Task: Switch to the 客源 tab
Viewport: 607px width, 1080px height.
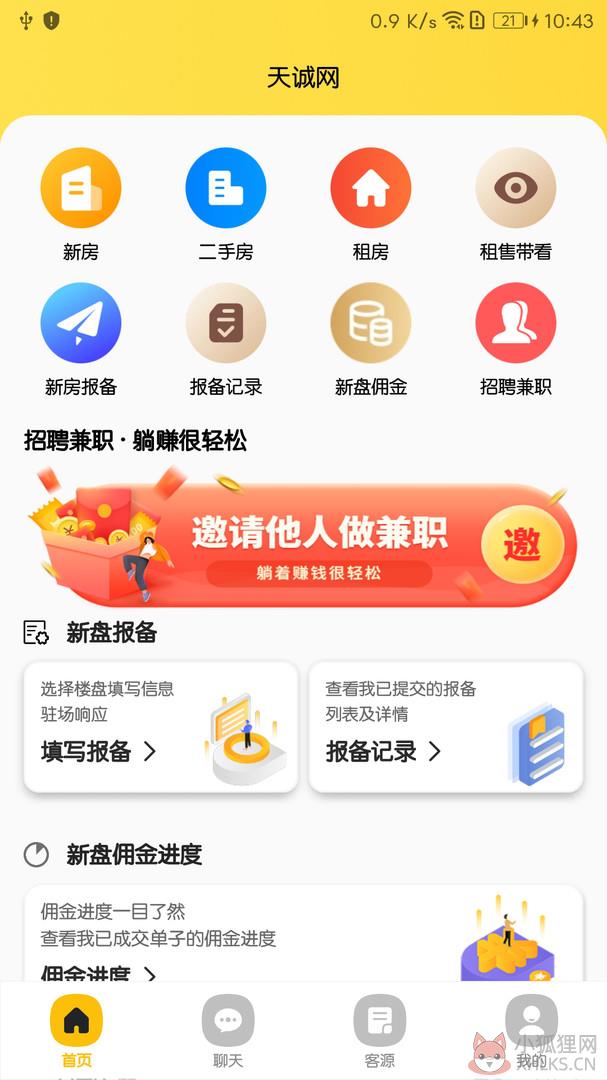Action: click(x=380, y=1030)
